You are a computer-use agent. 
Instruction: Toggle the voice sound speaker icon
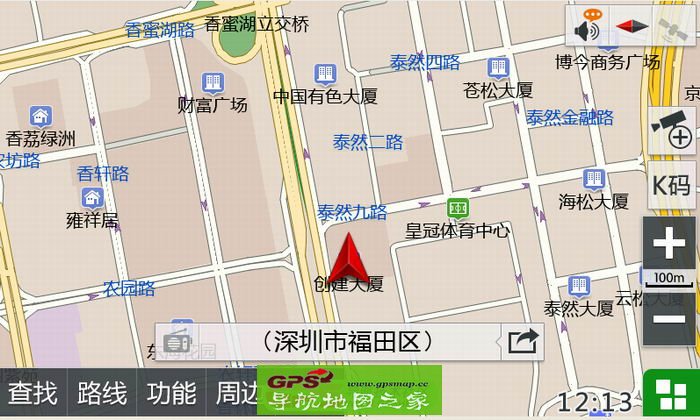point(589,27)
